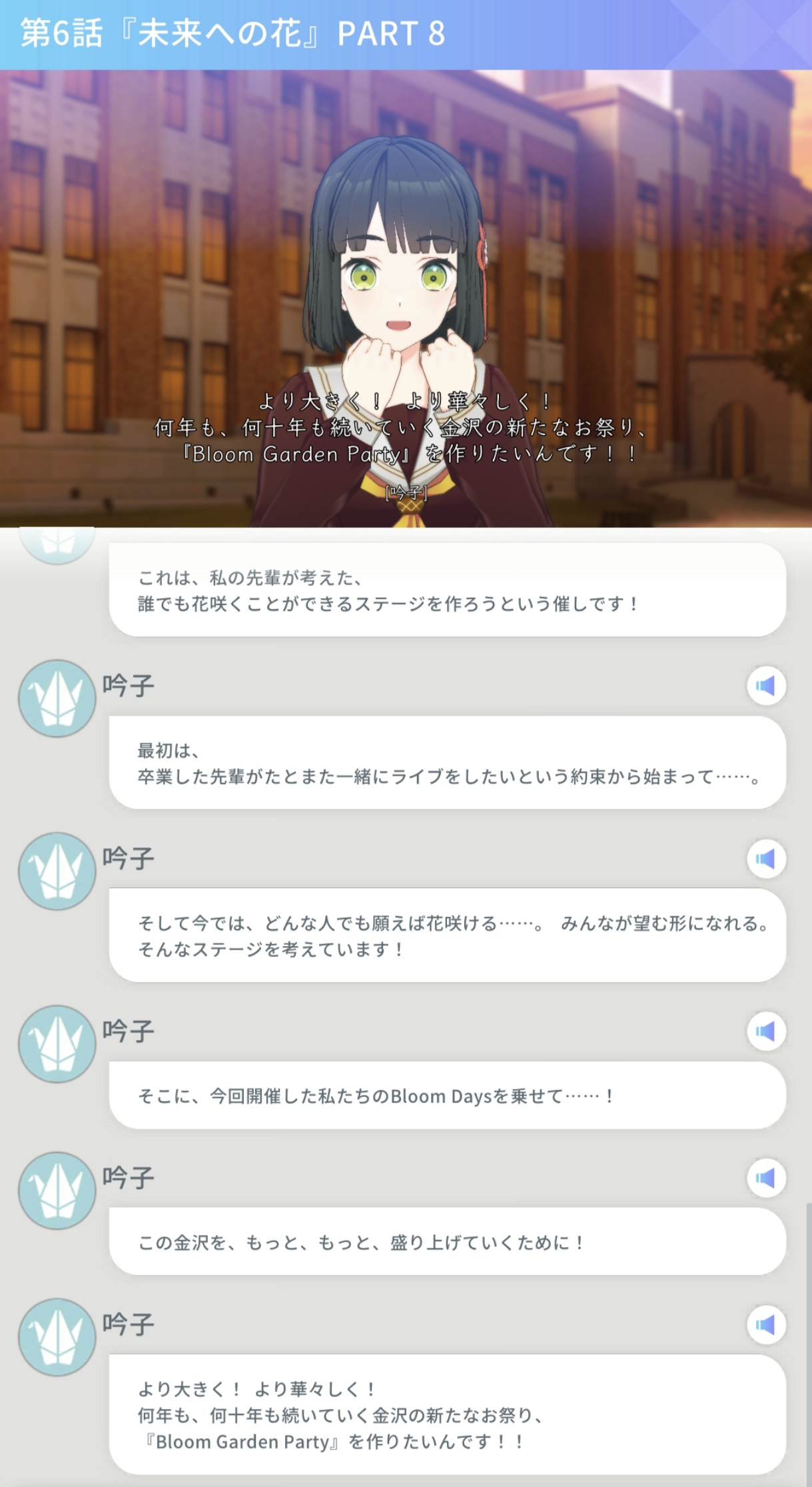Play voice for the Bloom Garden Party line

coord(766,1324)
